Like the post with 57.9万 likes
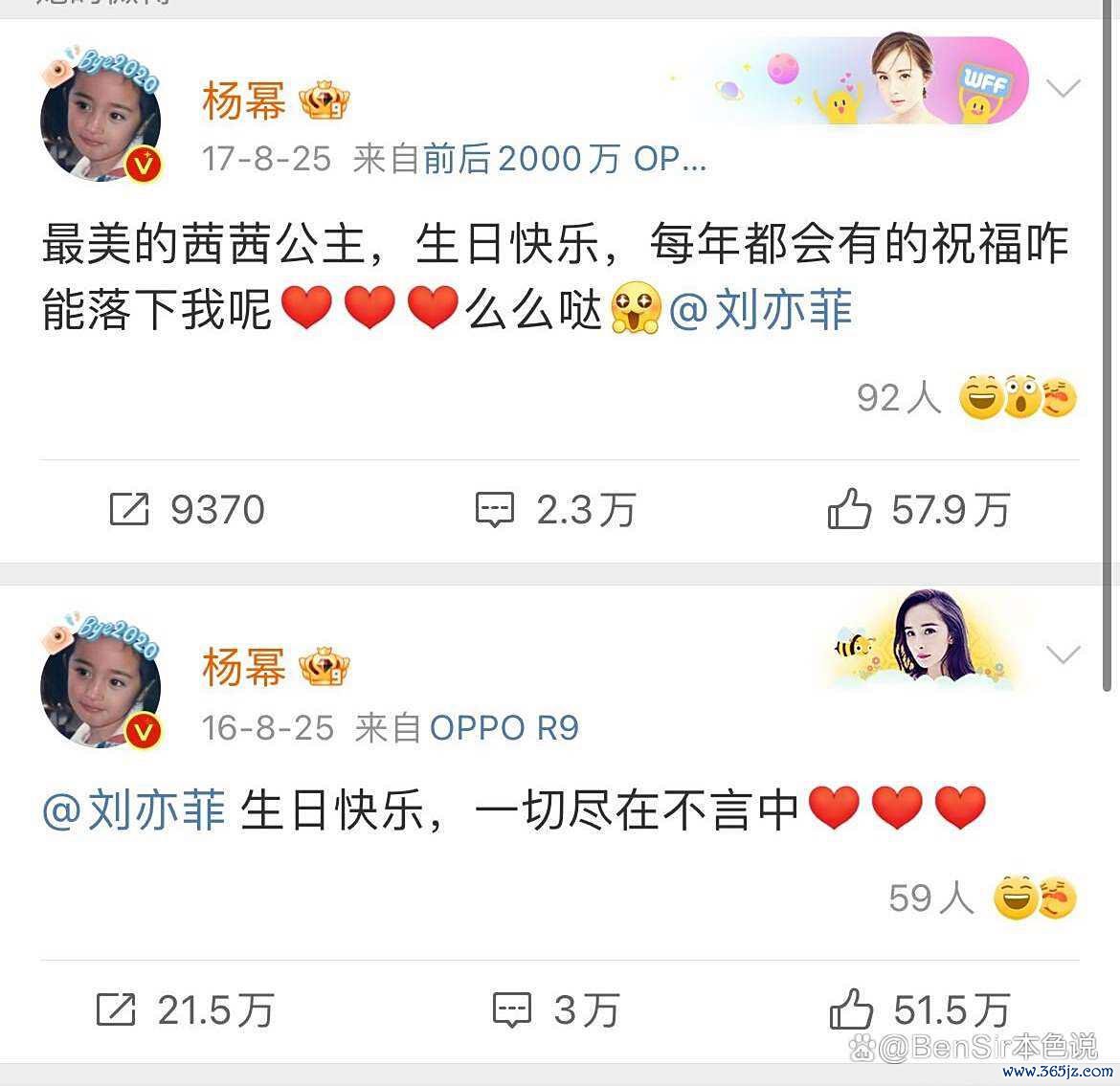Viewport: 1120px width, 1086px height. [x=918, y=510]
